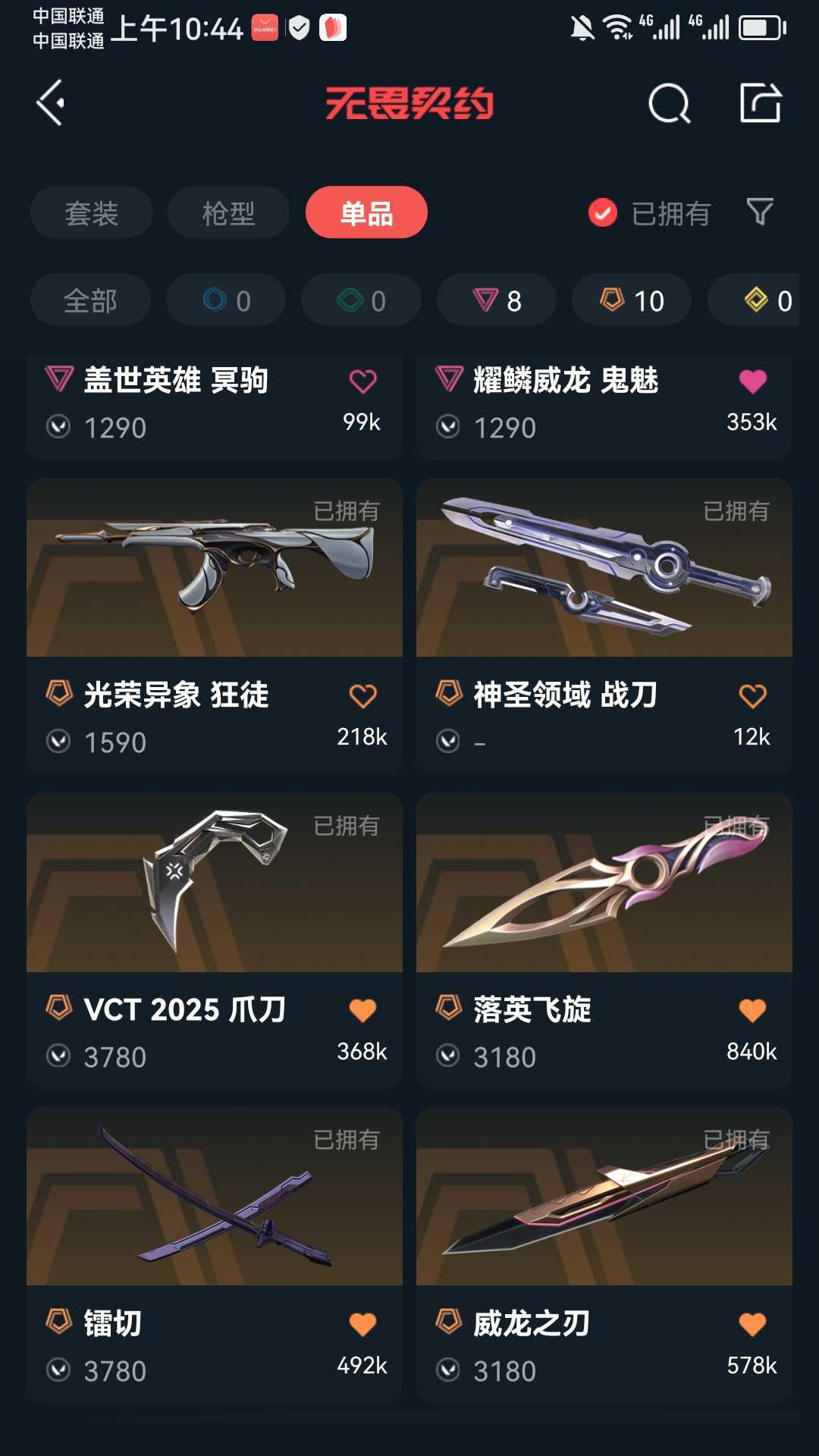Go back using the top-left arrow
This screenshot has width=819, height=1456.
pyautogui.click(x=50, y=103)
